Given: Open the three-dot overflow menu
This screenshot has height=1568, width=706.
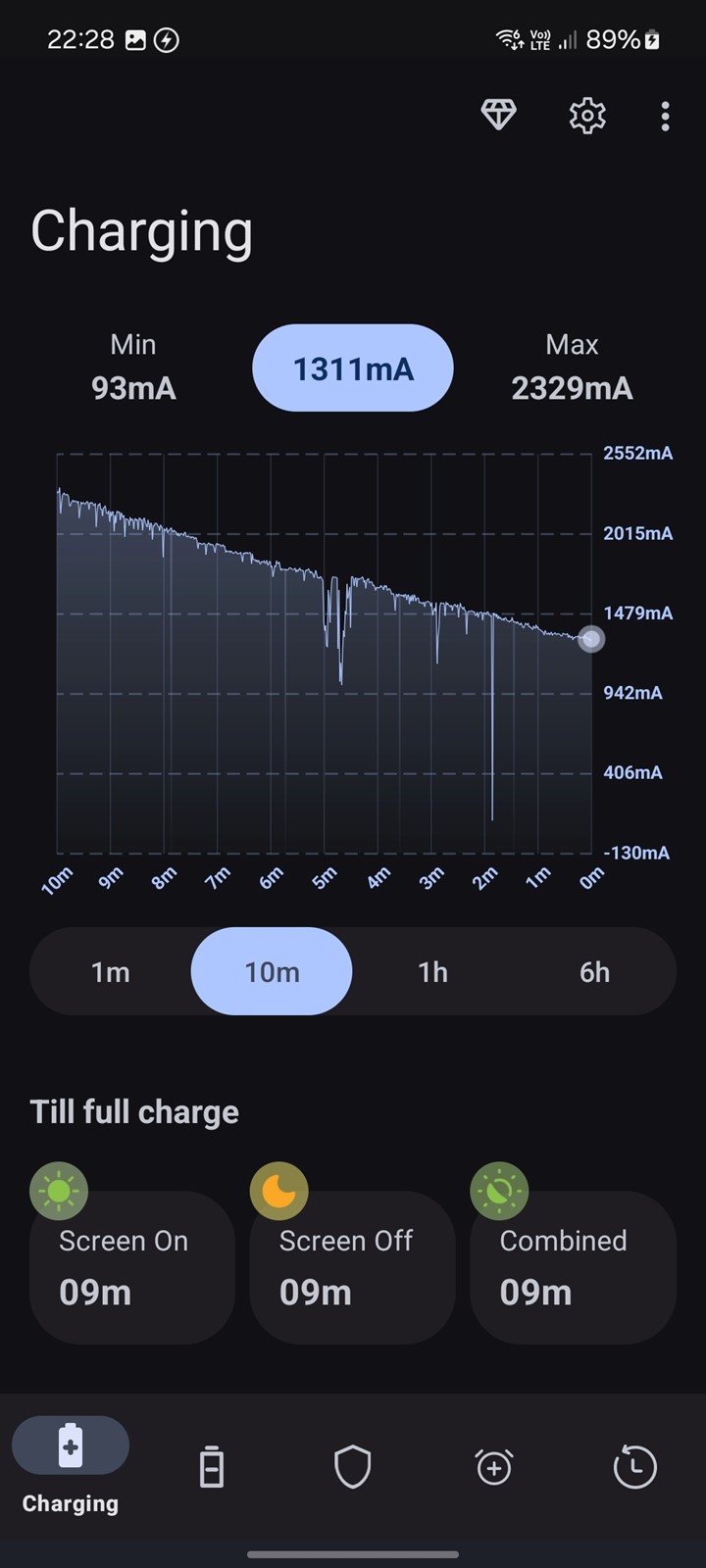Looking at the screenshot, I should 665,116.
